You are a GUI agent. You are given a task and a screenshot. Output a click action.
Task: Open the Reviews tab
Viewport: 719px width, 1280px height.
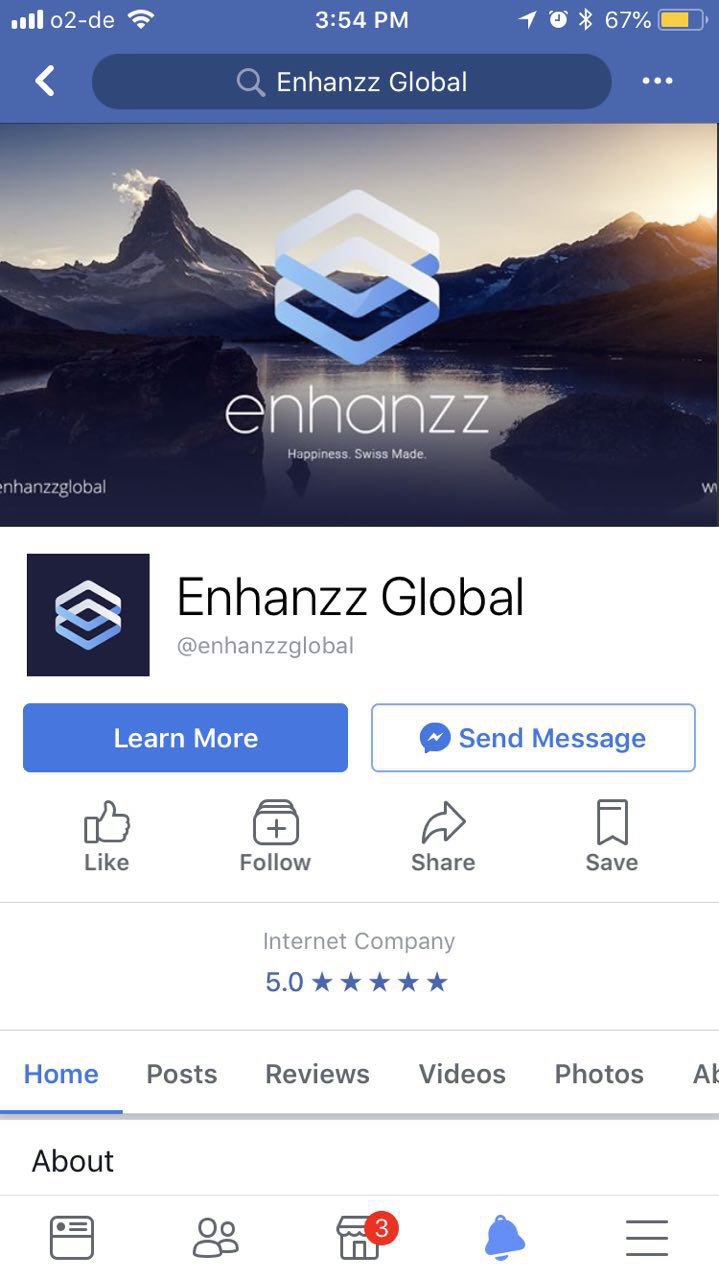(x=317, y=1074)
